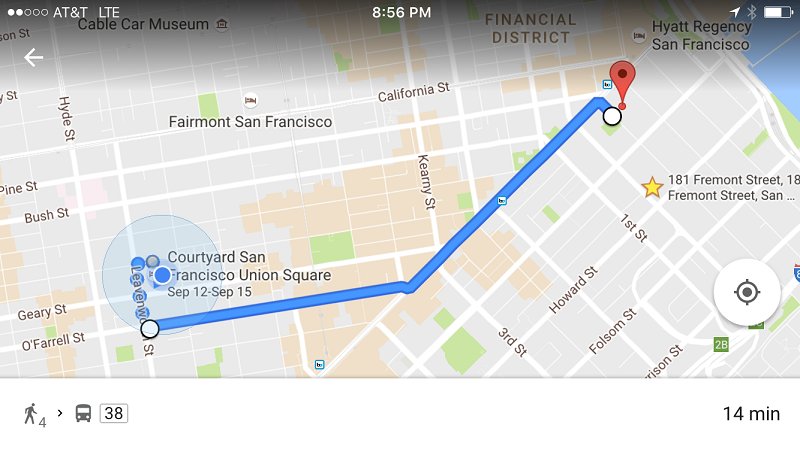
Task: Open the 14 min bus 38 route details
Action: tap(400, 412)
